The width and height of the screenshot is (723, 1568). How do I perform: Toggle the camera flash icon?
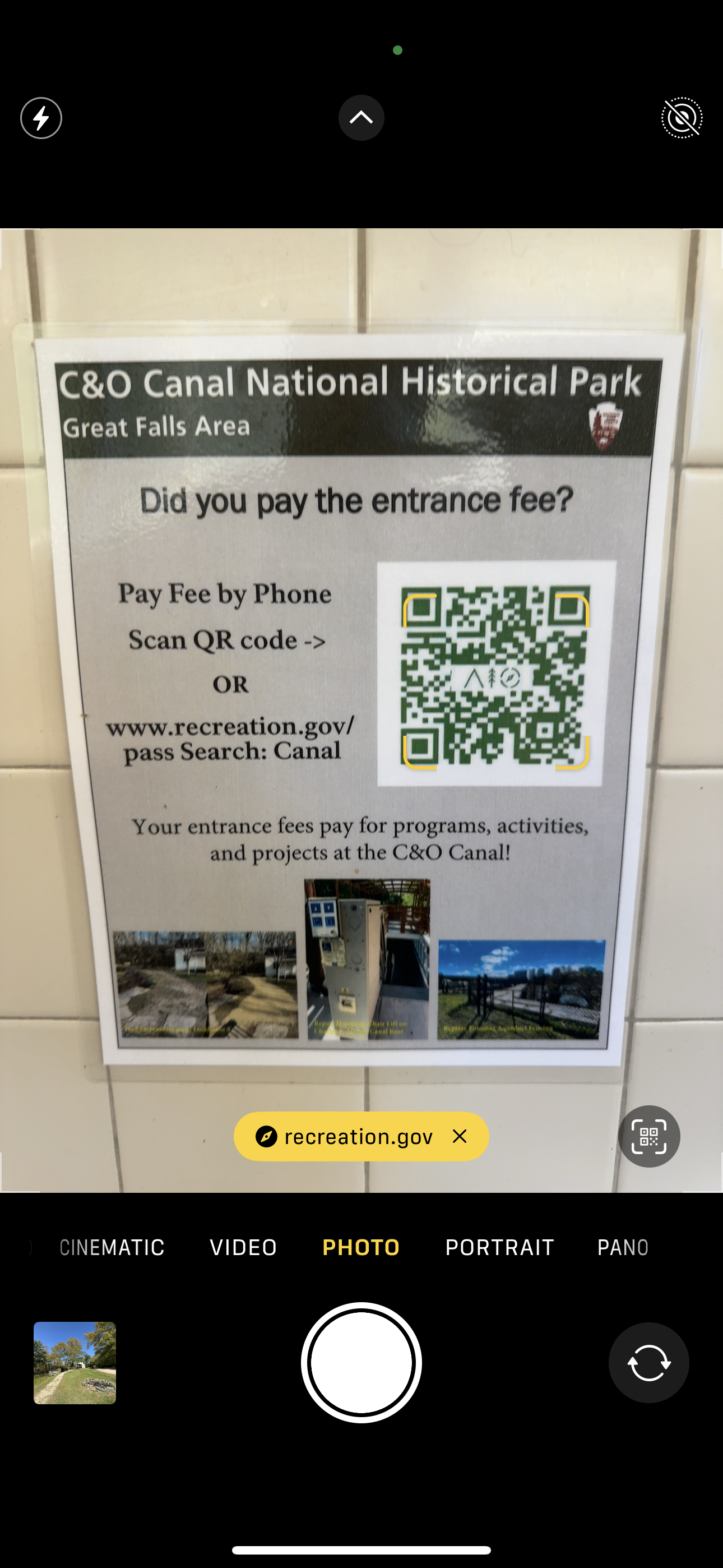click(41, 117)
